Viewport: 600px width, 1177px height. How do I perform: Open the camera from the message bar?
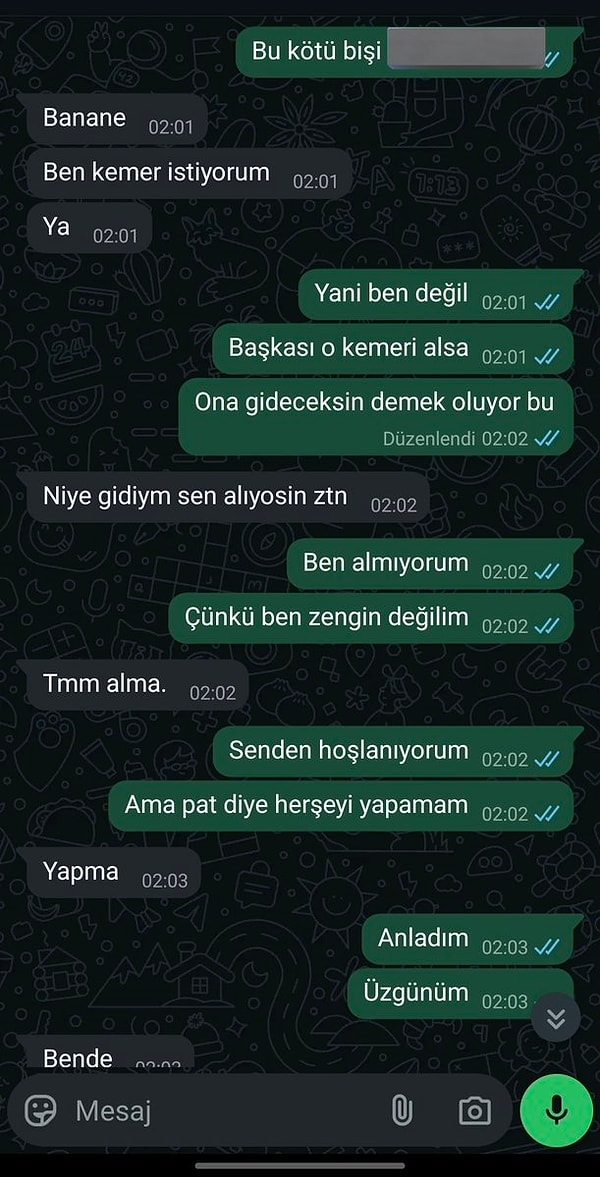tap(474, 1110)
